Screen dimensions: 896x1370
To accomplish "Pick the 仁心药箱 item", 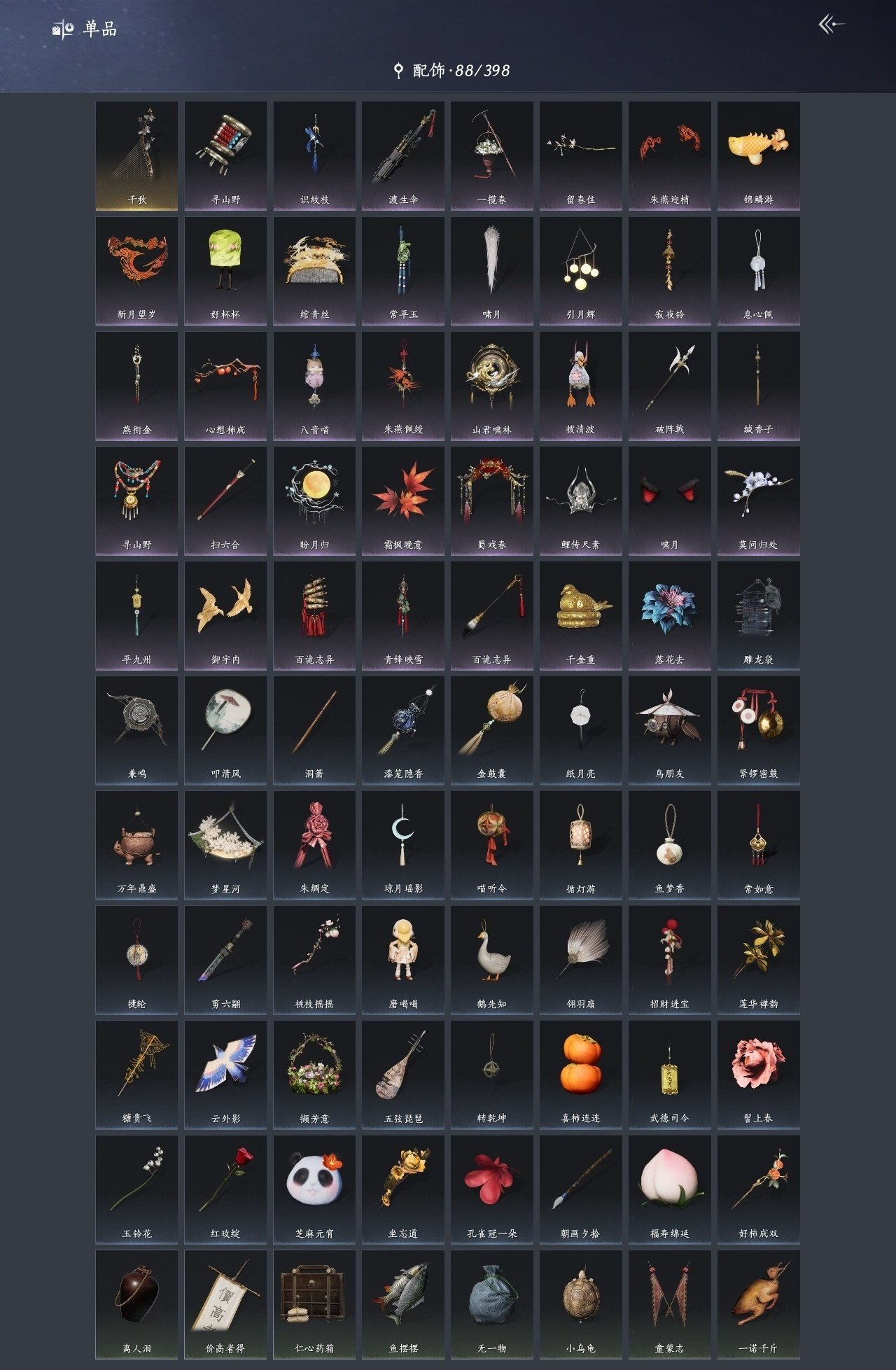I will pos(314,1303).
